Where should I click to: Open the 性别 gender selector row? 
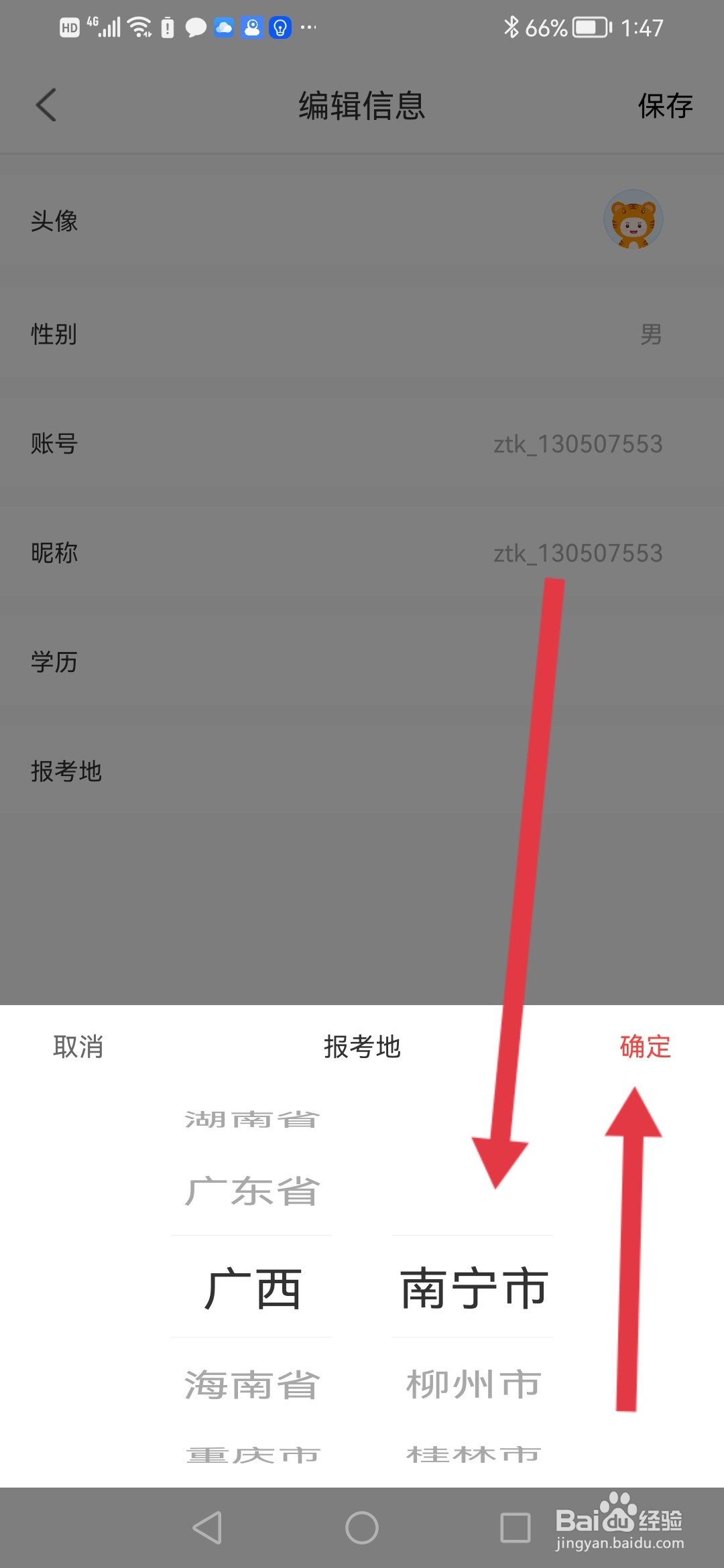(x=362, y=335)
